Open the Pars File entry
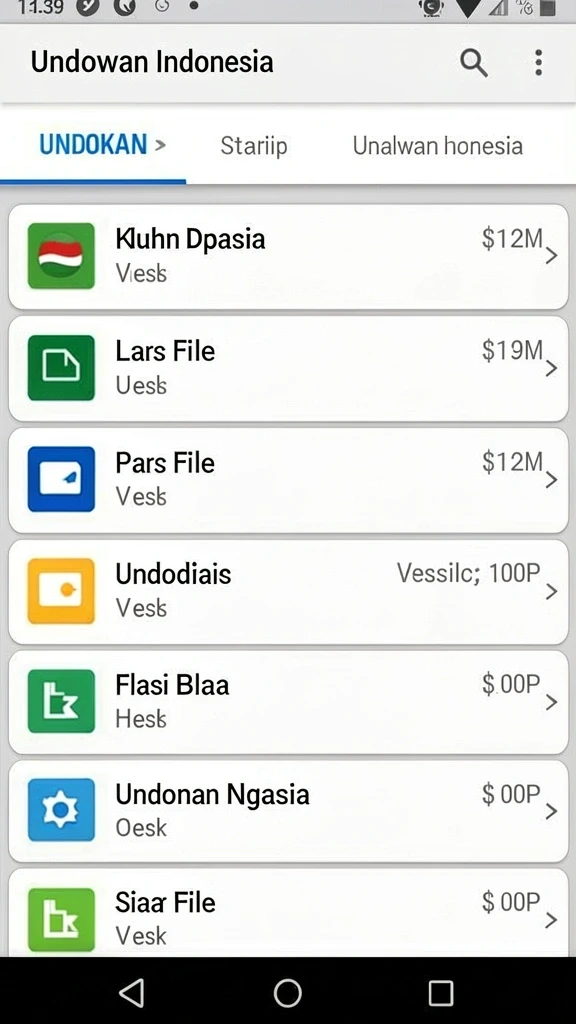 click(x=288, y=480)
